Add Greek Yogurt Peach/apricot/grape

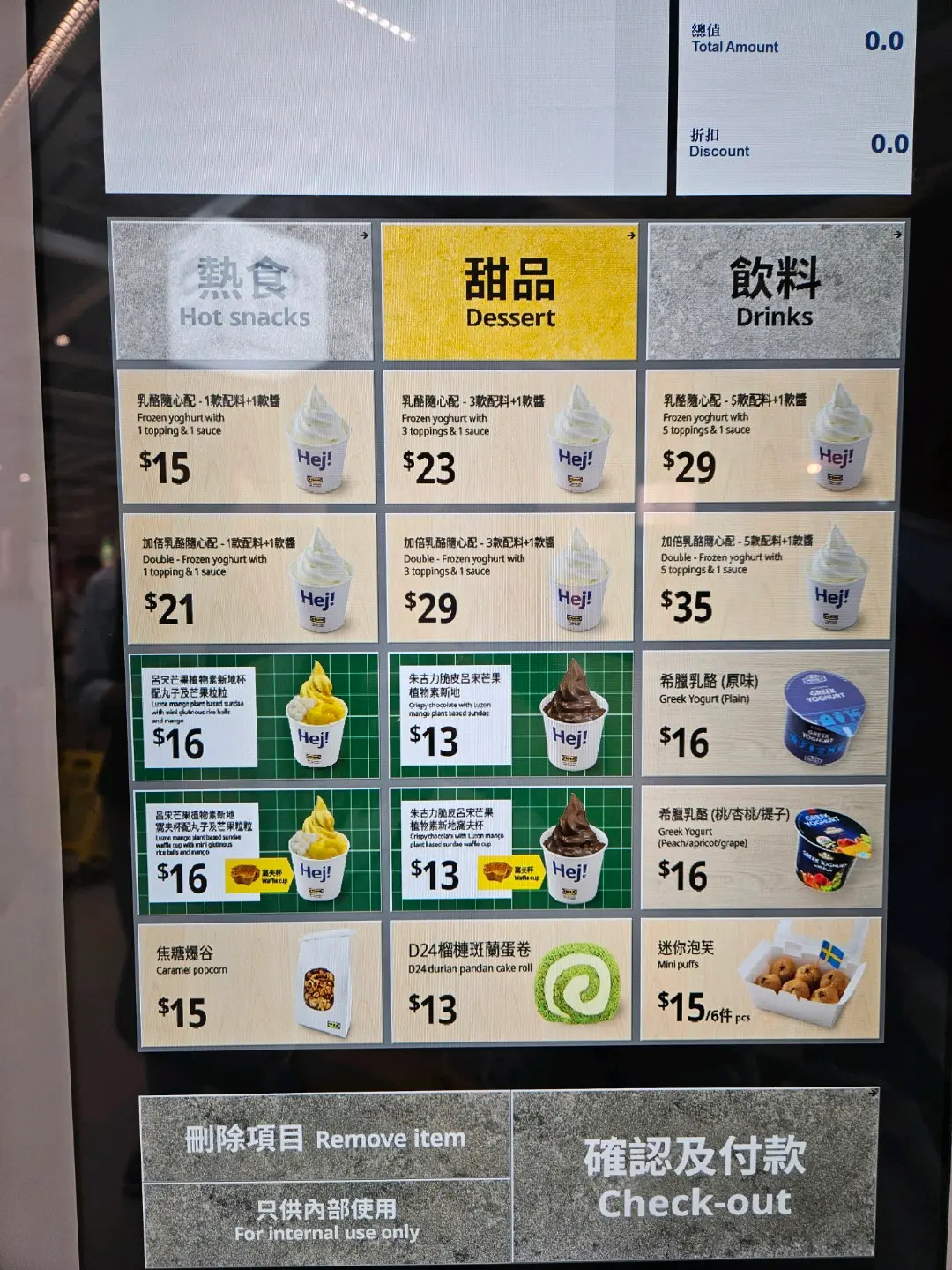[763, 847]
